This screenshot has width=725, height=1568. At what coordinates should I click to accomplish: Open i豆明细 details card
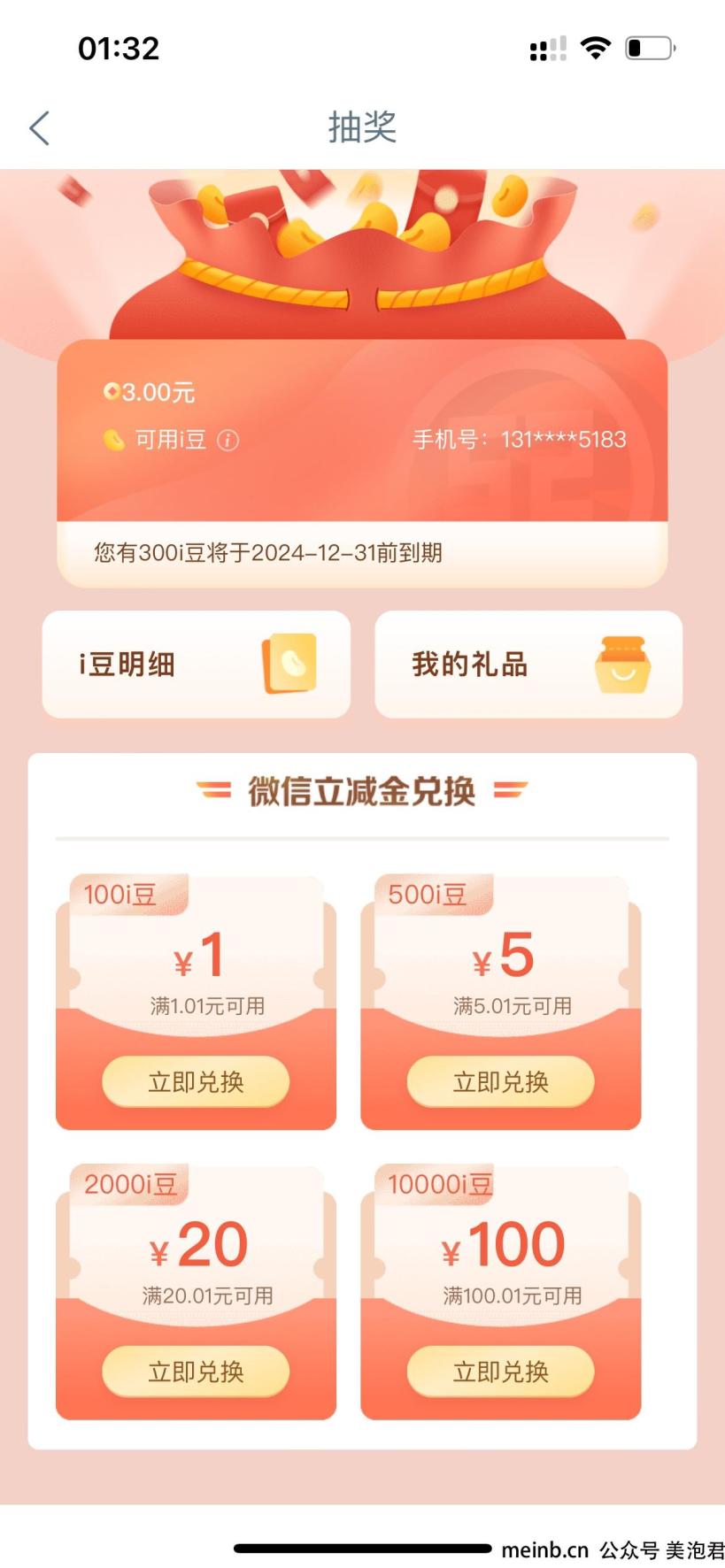point(196,664)
